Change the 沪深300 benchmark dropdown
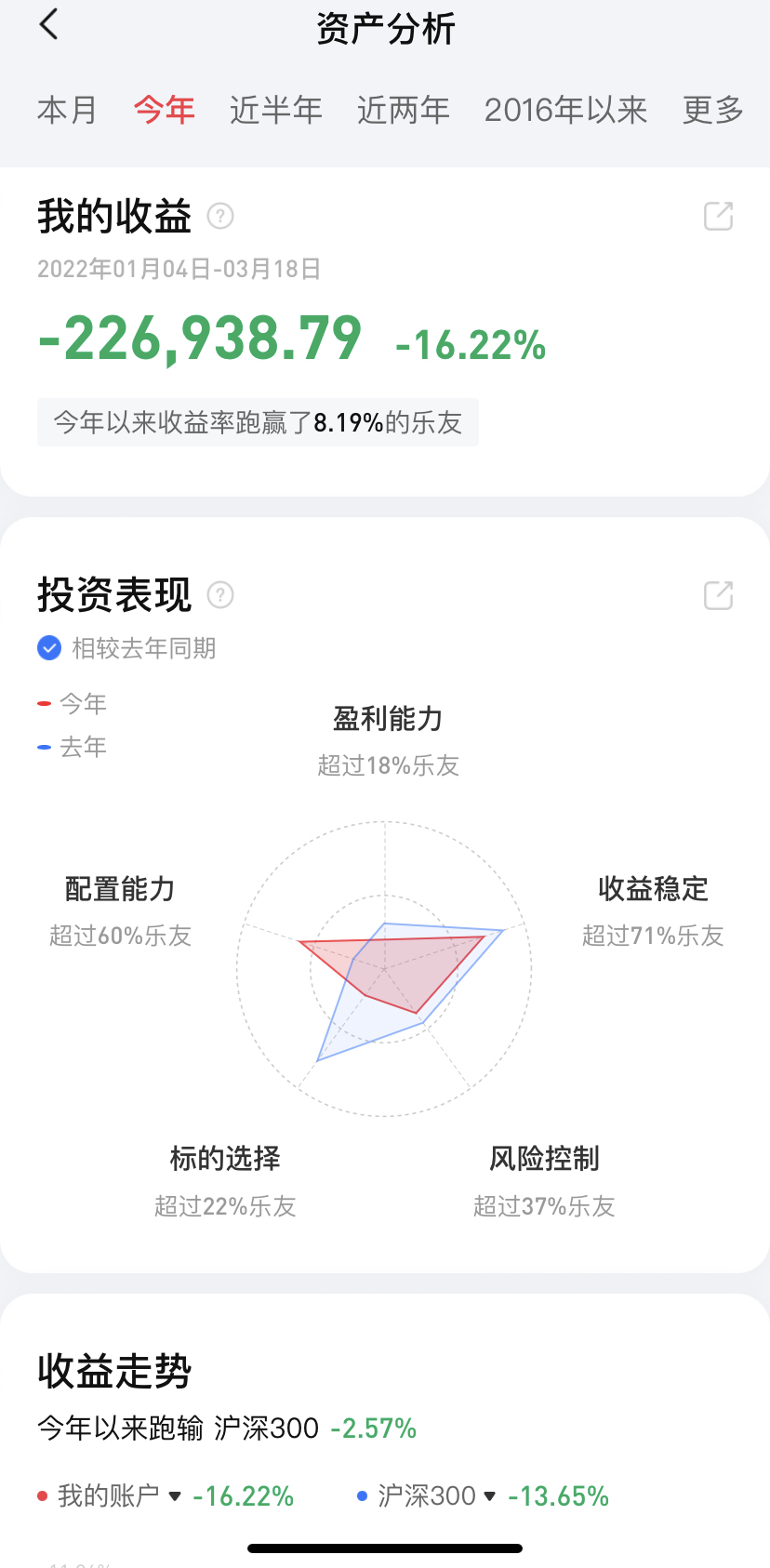Image resolution: width=770 pixels, height=1568 pixels. [x=489, y=1495]
